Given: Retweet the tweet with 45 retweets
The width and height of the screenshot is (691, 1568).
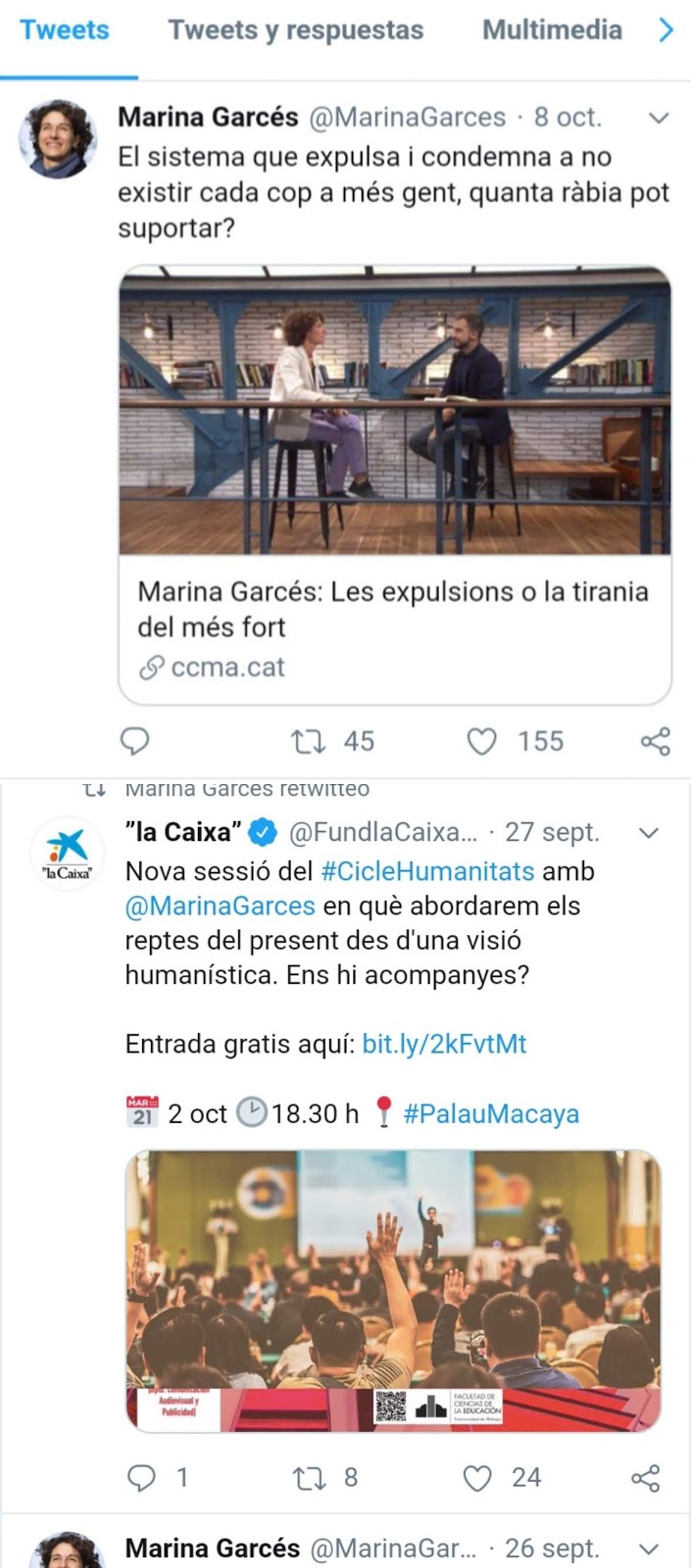Looking at the screenshot, I should click(310, 741).
